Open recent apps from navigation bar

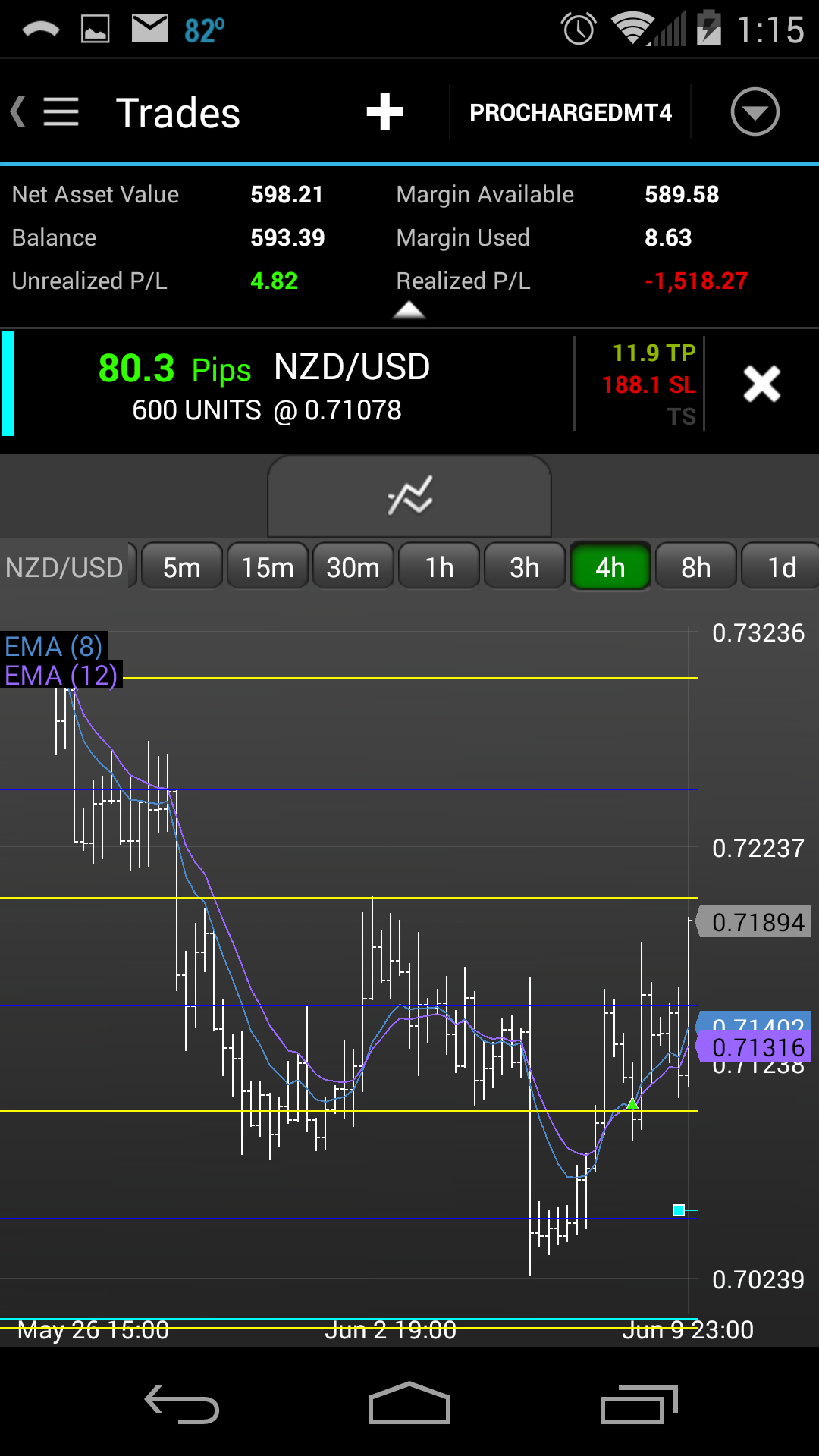click(x=639, y=1404)
